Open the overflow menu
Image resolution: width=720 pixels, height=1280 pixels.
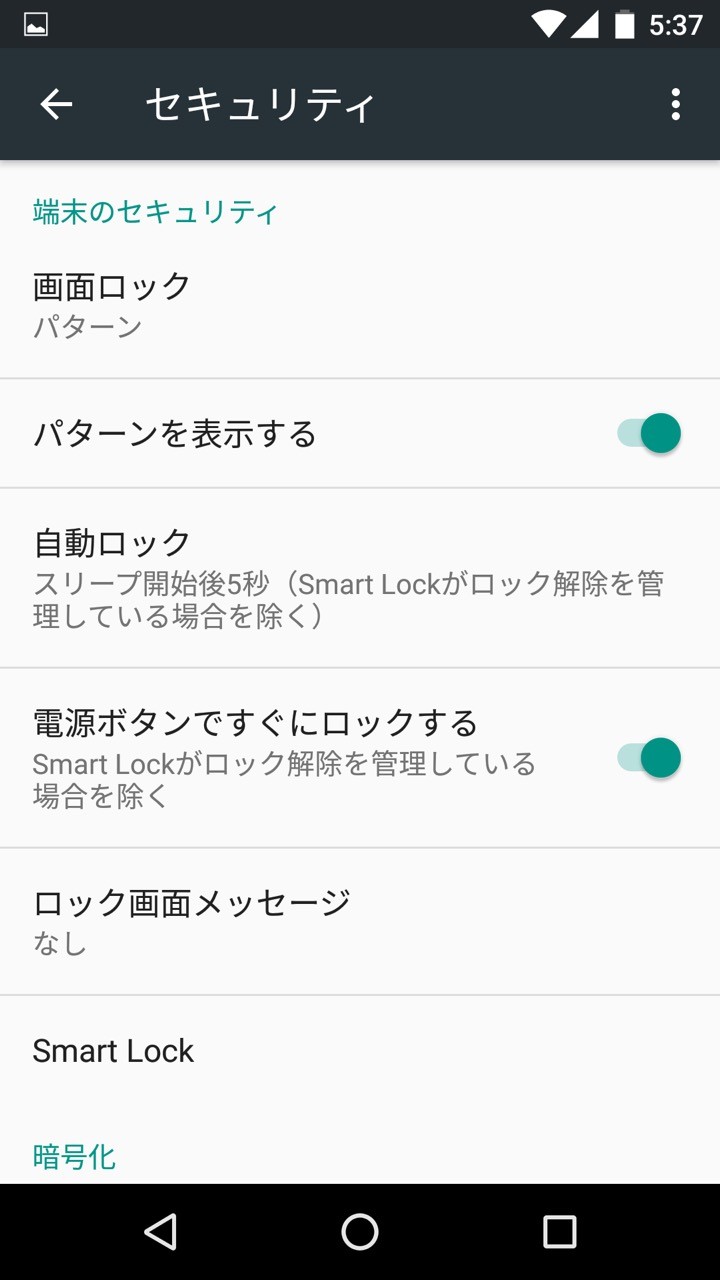[x=676, y=104]
